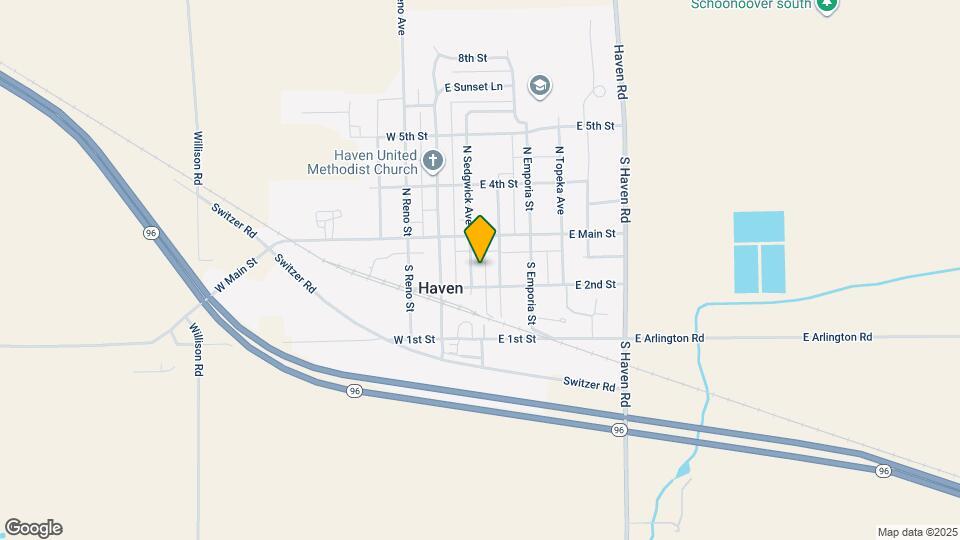Open the Haven United Methodist Church pin

[433, 161]
